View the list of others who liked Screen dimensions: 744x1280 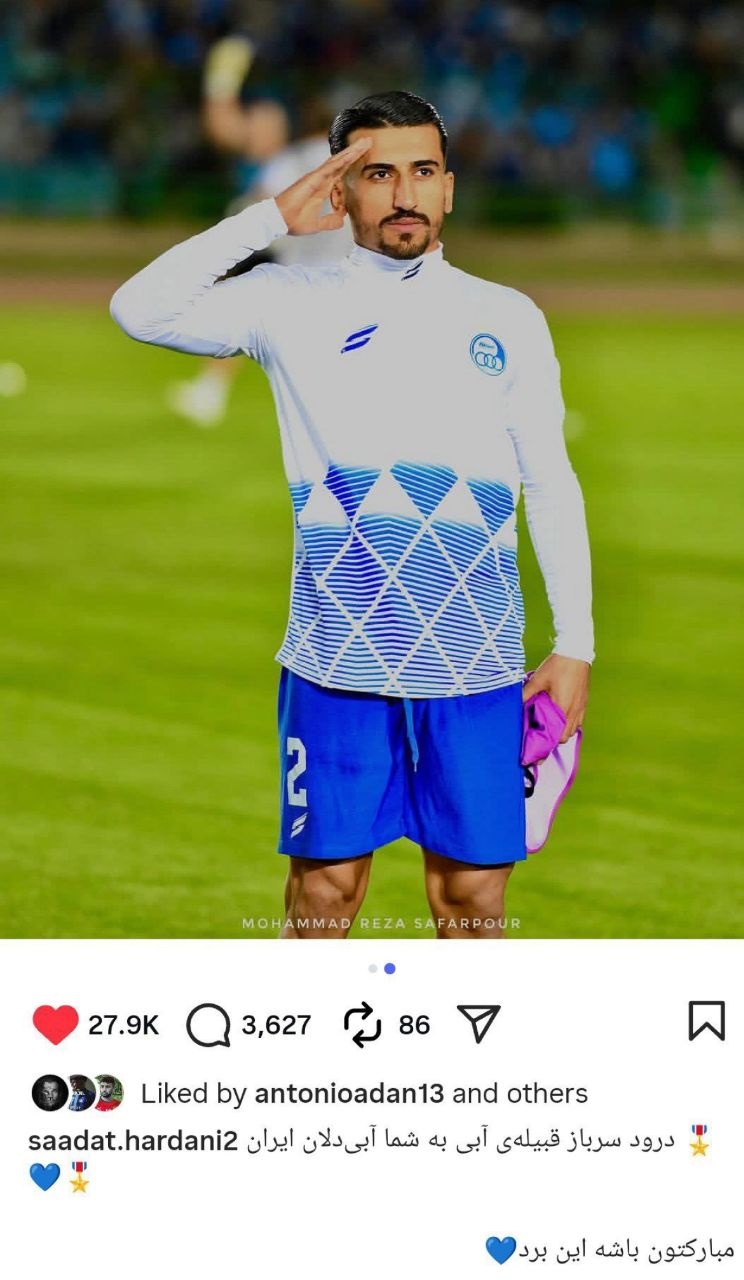520,1094
